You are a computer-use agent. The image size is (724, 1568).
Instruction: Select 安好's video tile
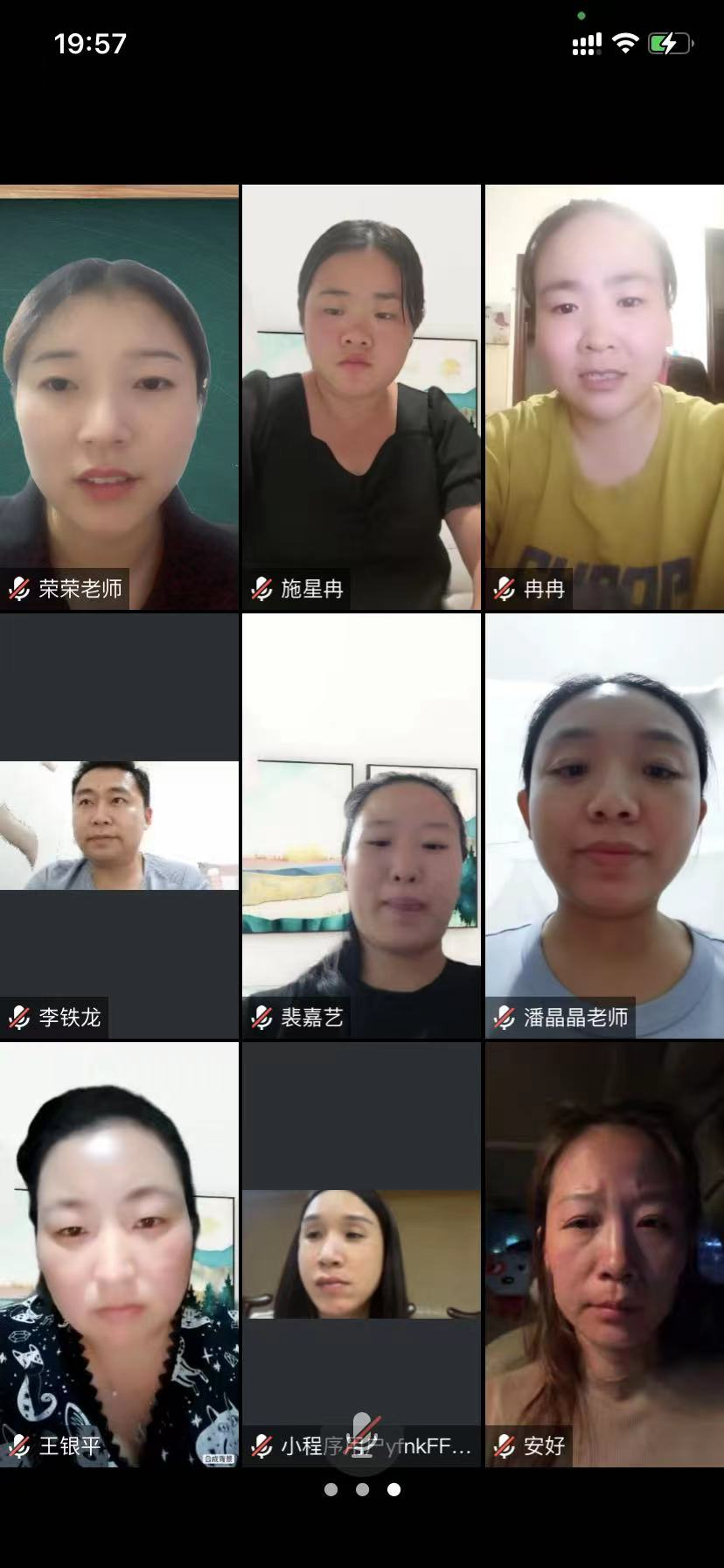tap(604, 1253)
